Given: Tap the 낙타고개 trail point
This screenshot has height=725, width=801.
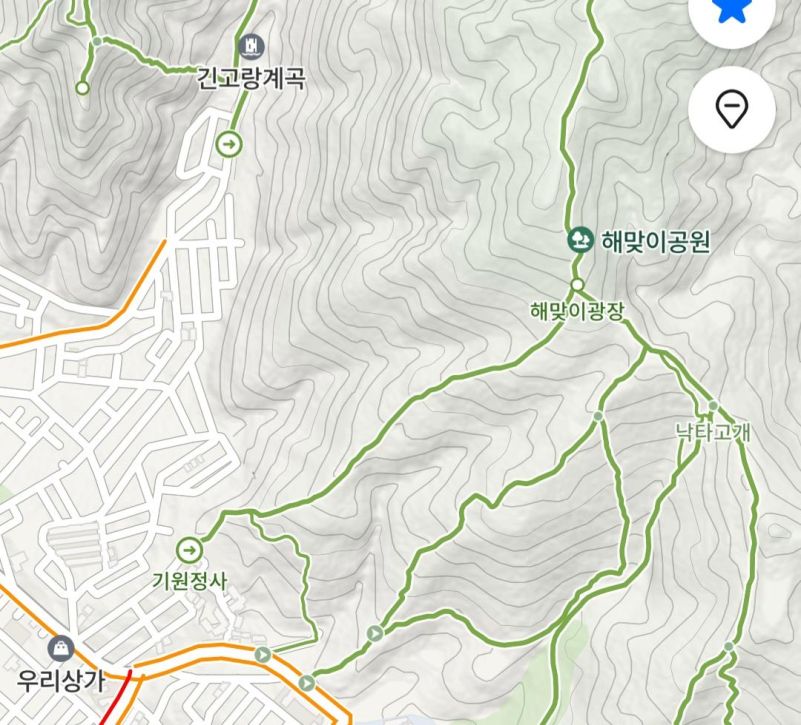Looking at the screenshot, I should pos(712,406).
